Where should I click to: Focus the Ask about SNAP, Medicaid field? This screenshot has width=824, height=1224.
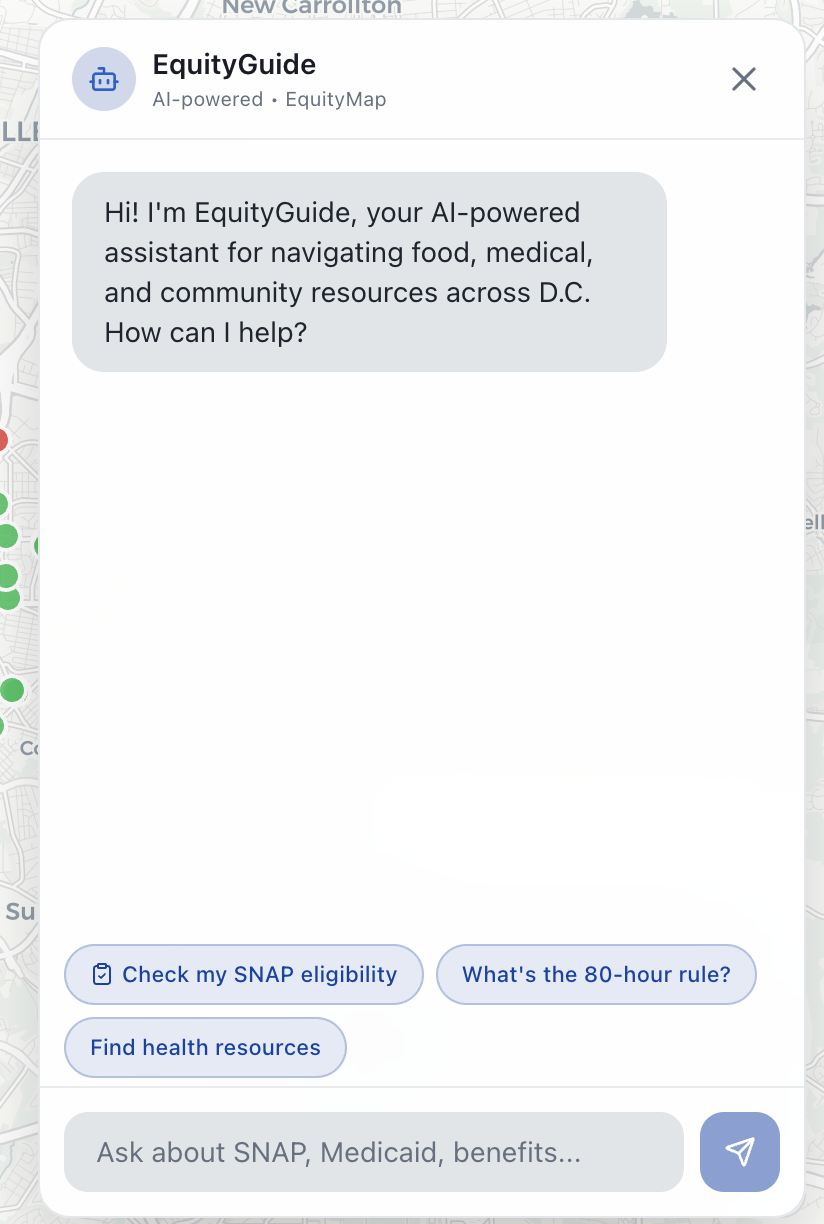pyautogui.click(x=373, y=1152)
